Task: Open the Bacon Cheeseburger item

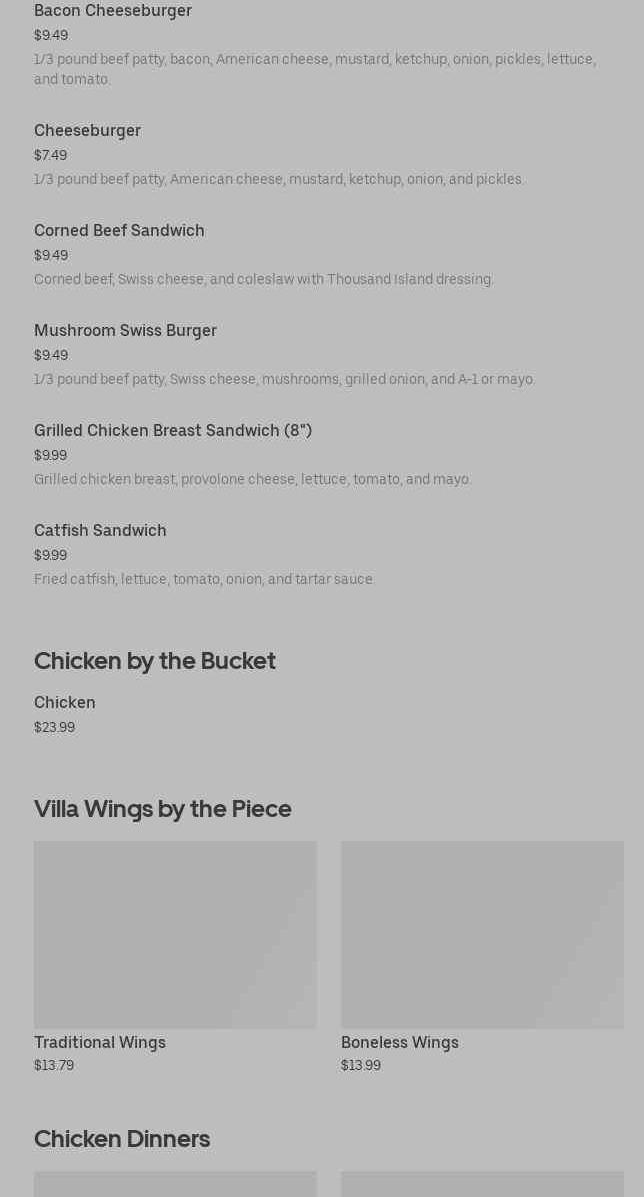Action: tap(113, 11)
